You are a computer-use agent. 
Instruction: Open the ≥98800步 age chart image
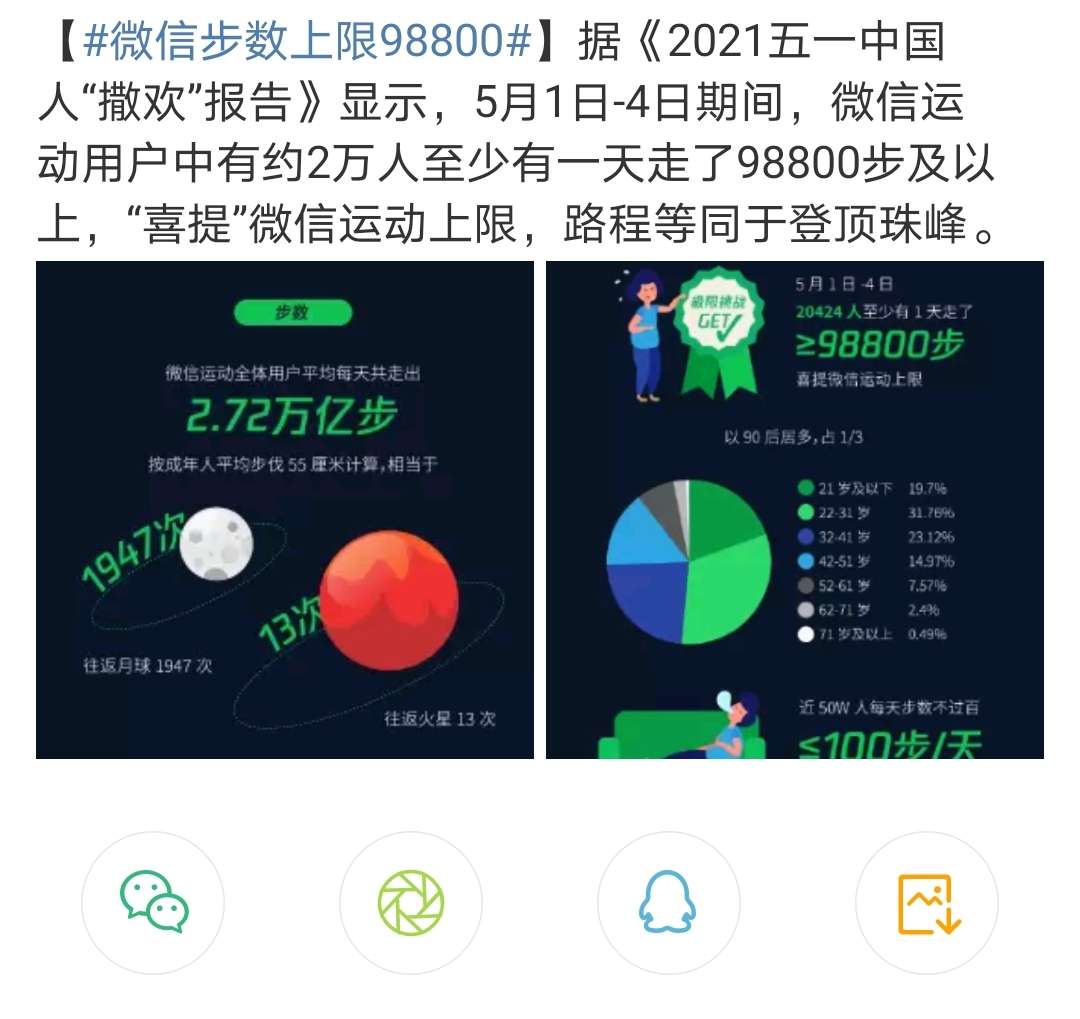794,509
